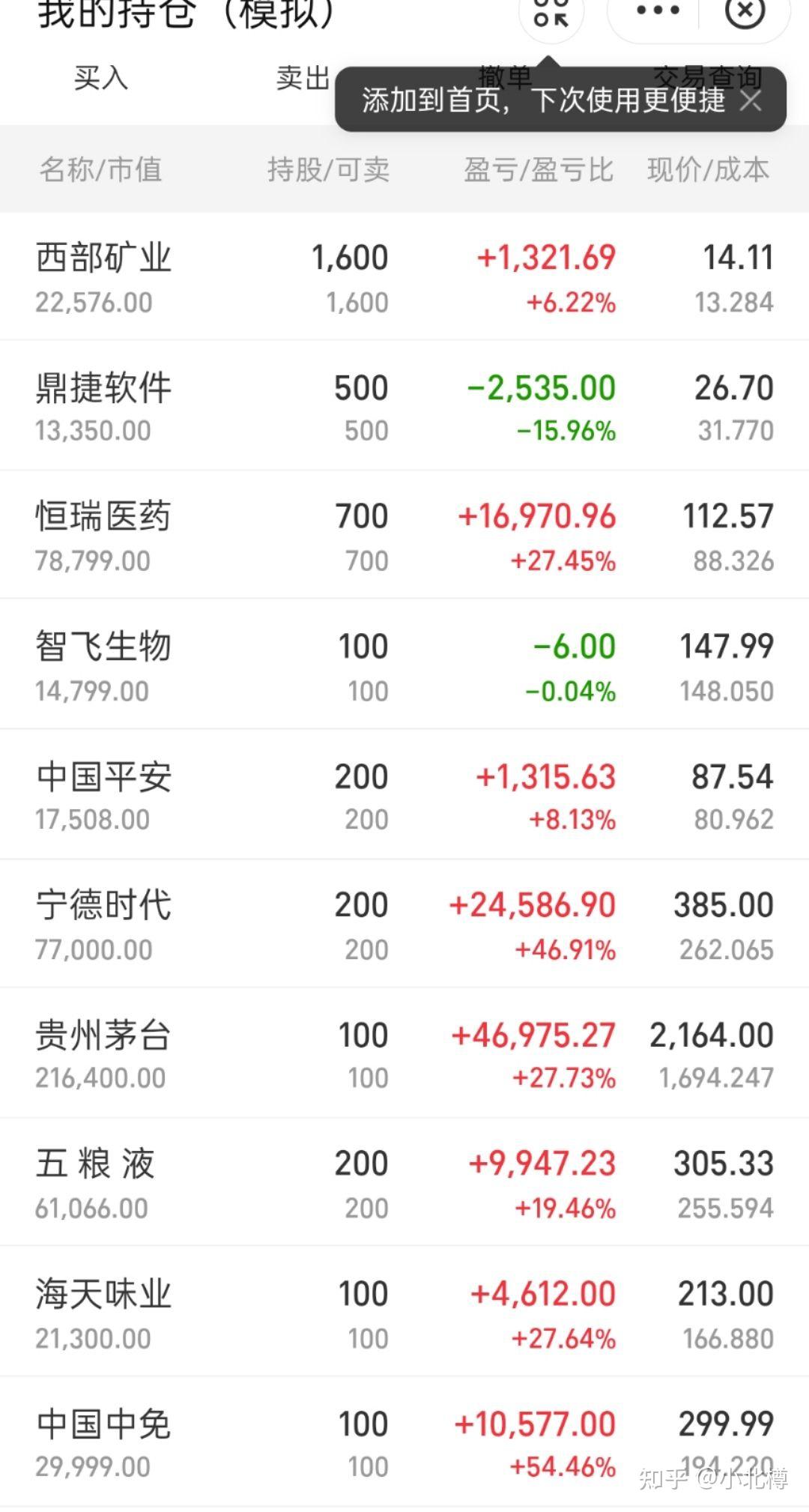Viewport: 809px width, 1512px height.
Task: Open the 交易查询 tab
Action: 708,75
